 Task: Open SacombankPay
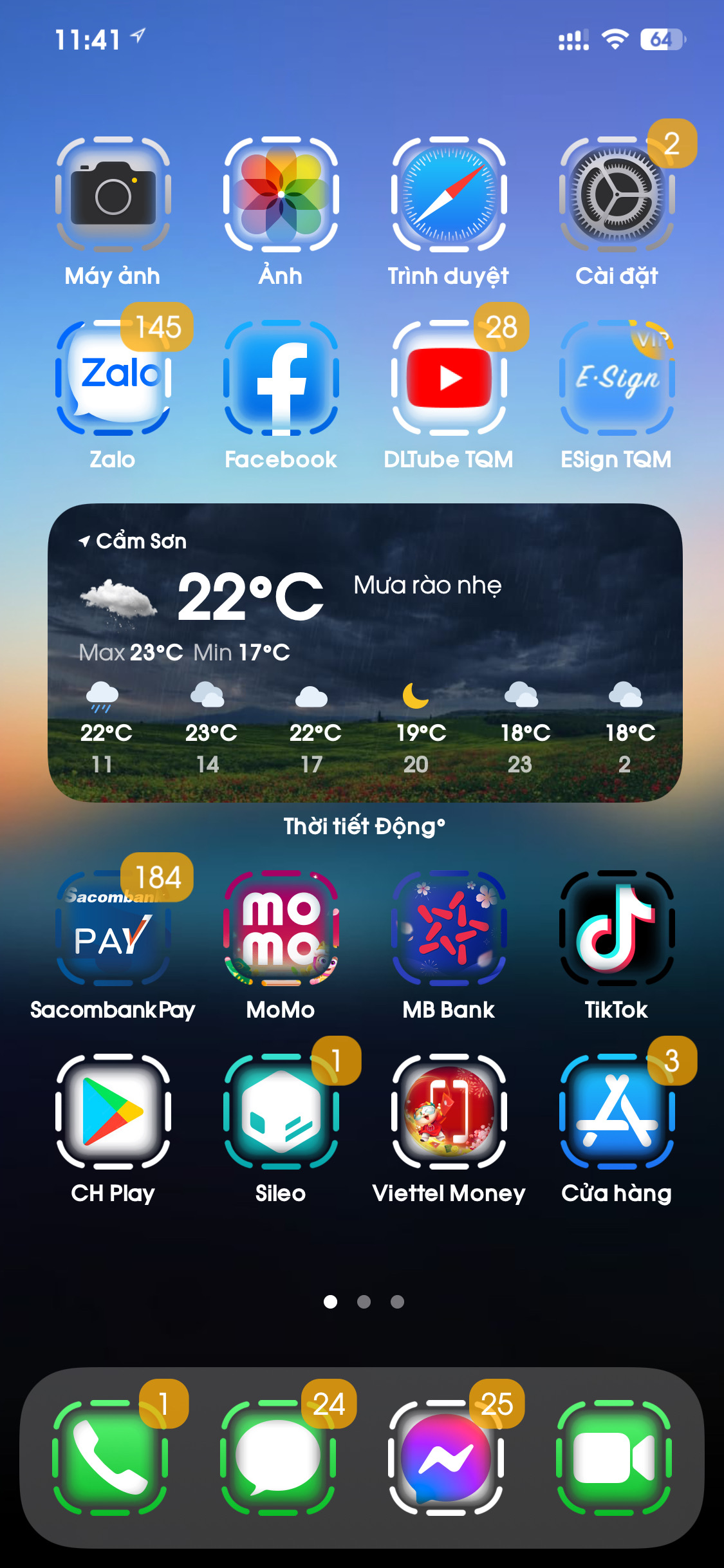113,928
